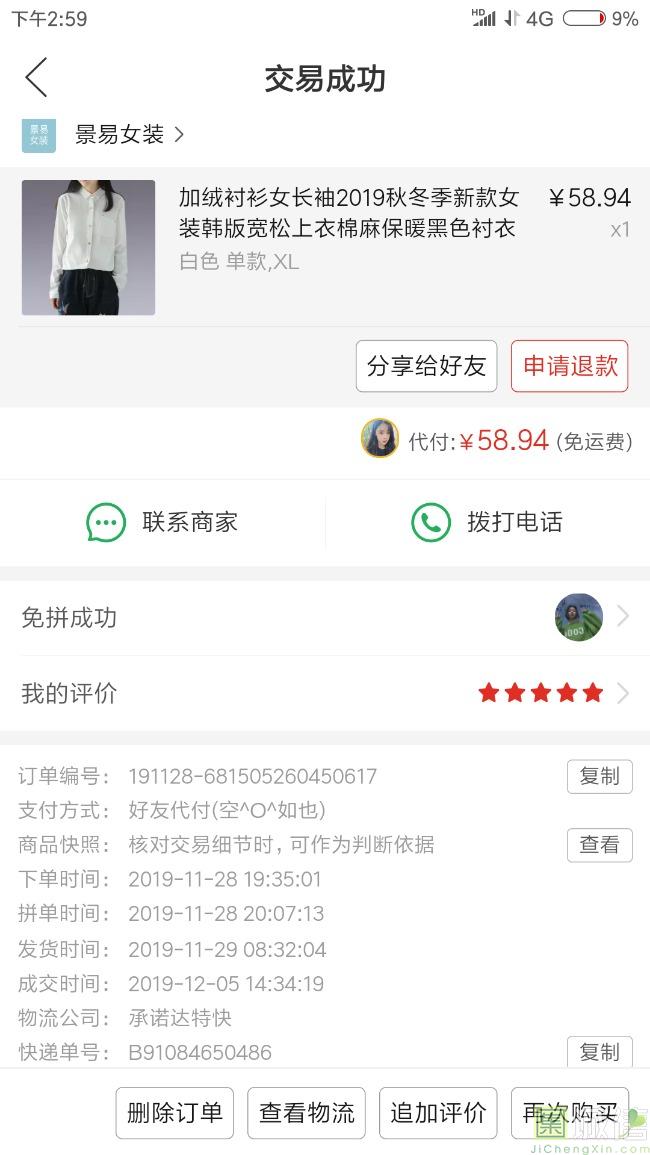Screen dimensions: 650x1155
Task: Go back from the 交易成功 page
Action: (x=37, y=78)
